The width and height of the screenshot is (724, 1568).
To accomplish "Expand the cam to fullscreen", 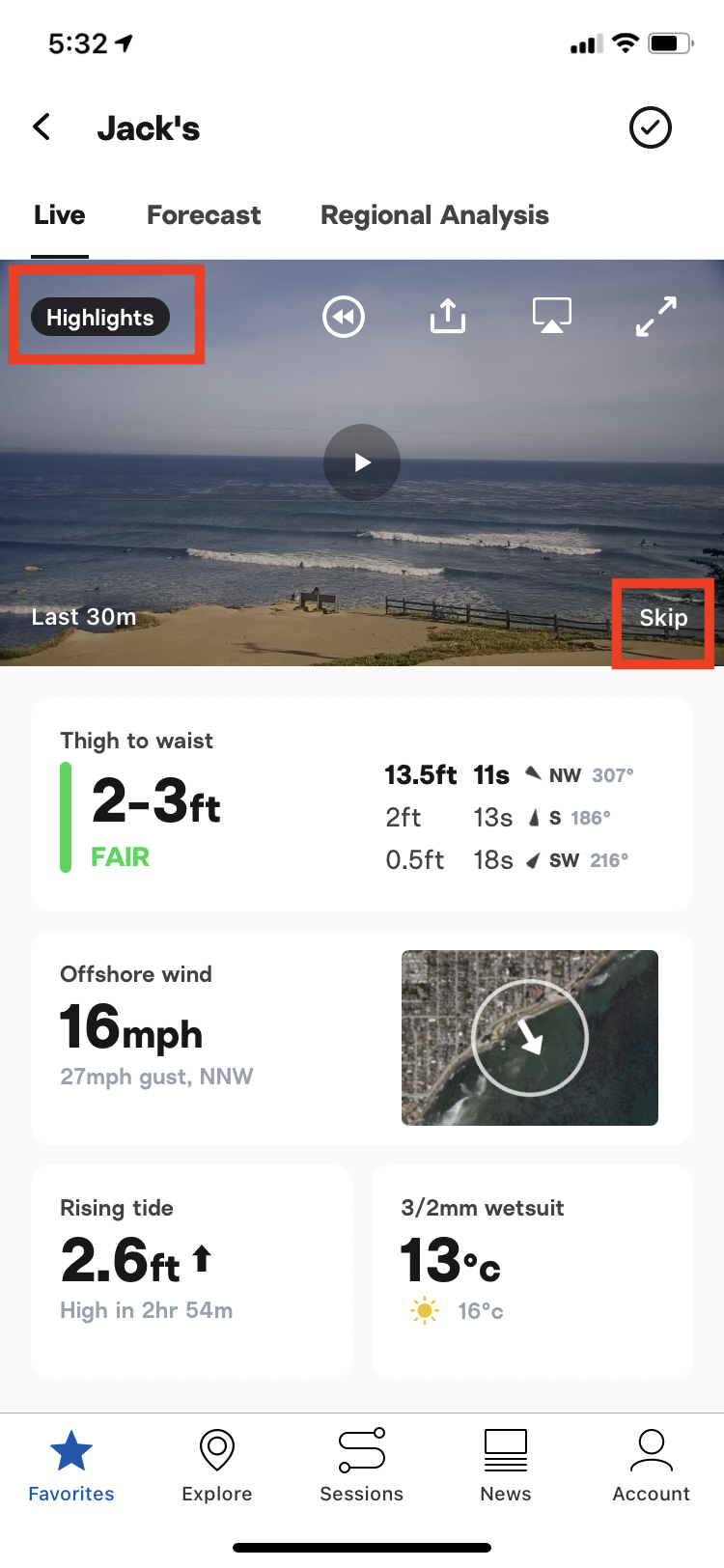I will pos(656,317).
